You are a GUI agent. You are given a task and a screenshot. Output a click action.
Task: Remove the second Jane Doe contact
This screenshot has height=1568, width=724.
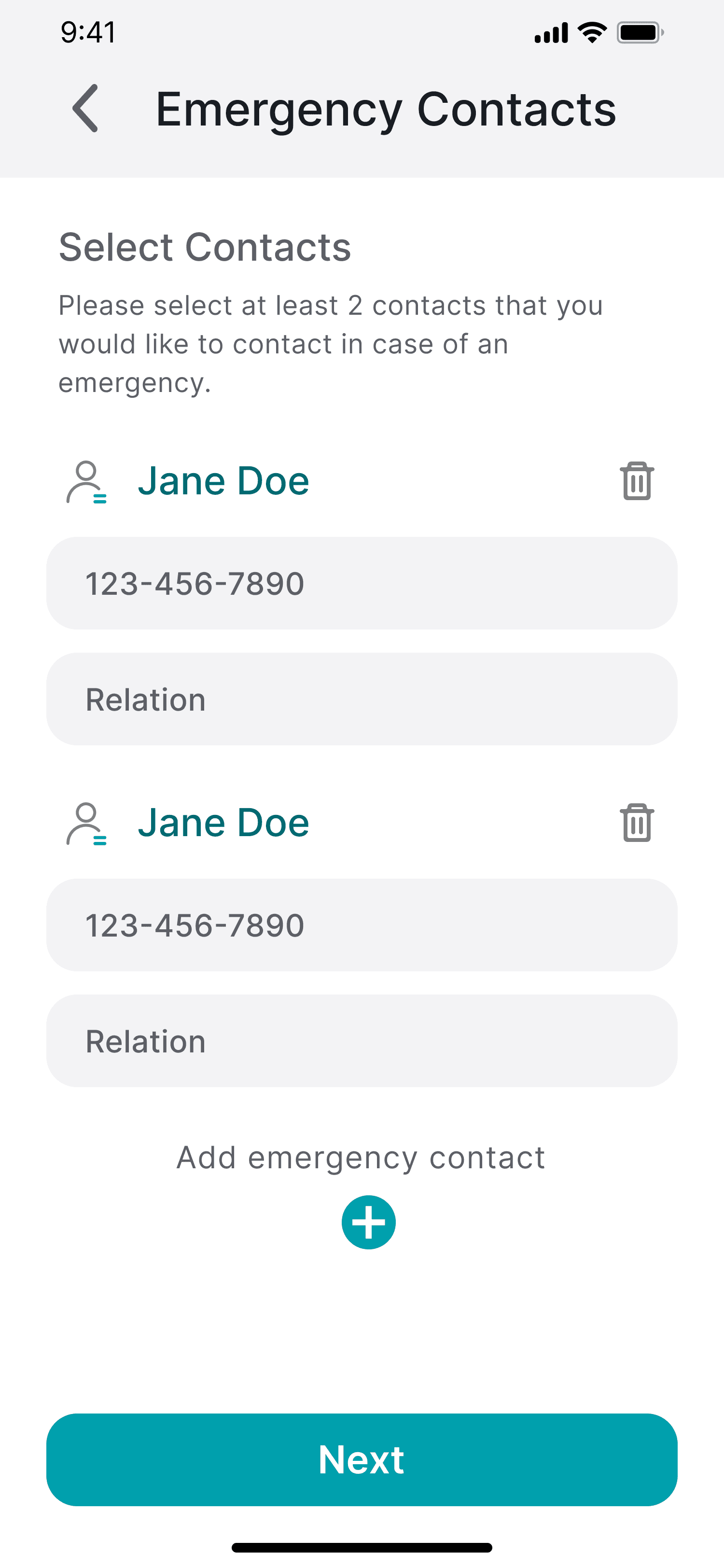point(636,822)
